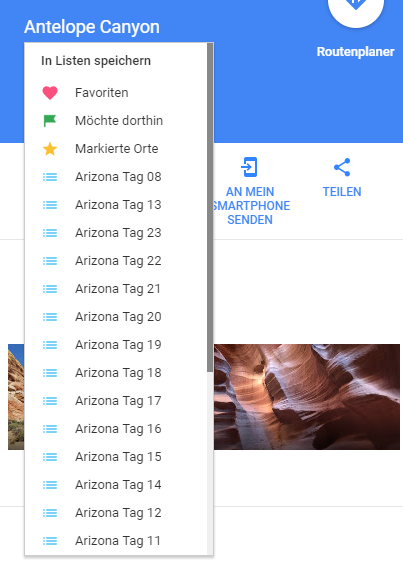The width and height of the screenshot is (403, 561).
Task: Pick the Arizona Tag 20 list
Action: pyautogui.click(x=116, y=317)
